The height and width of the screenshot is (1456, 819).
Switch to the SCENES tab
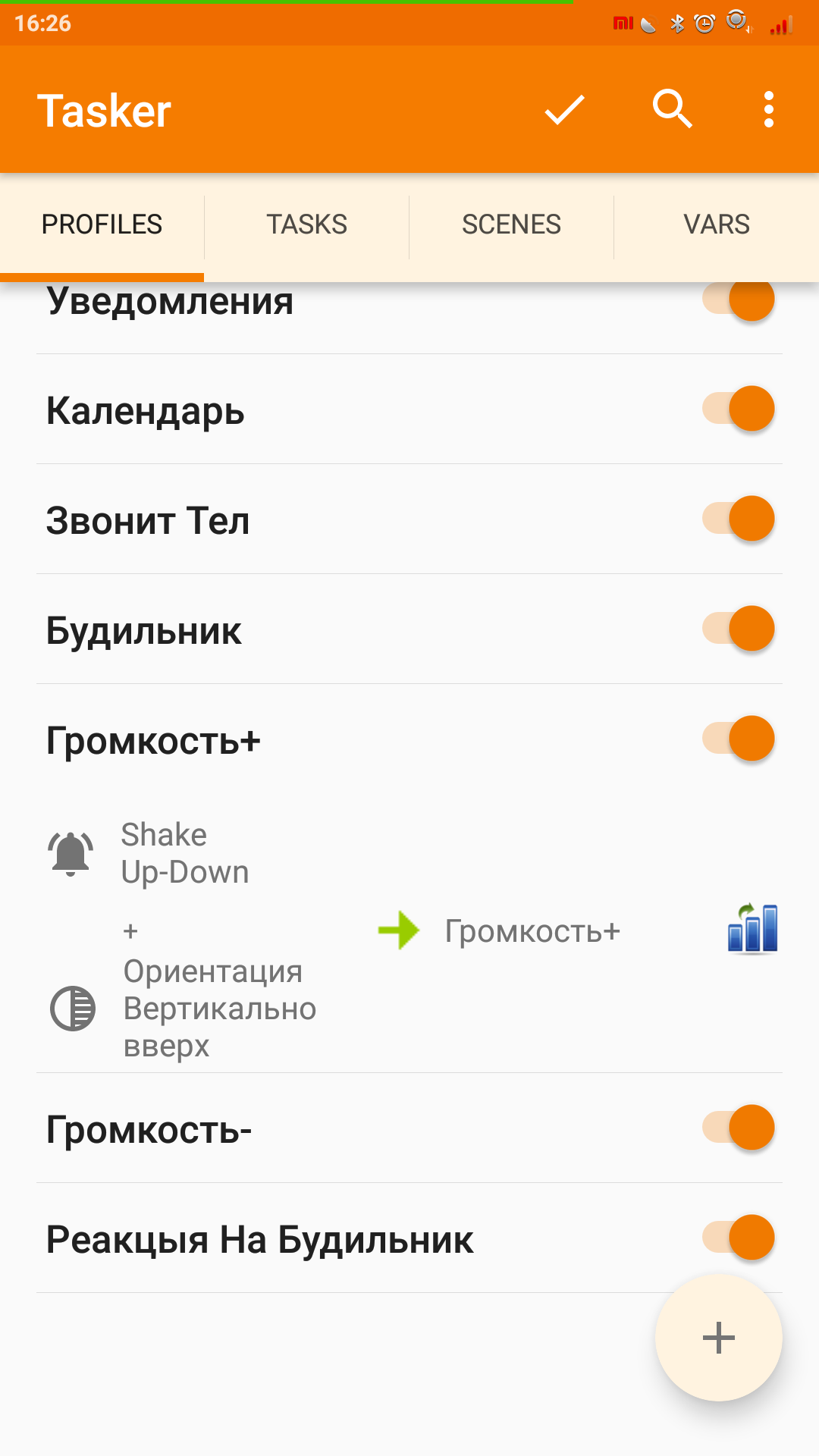[511, 224]
